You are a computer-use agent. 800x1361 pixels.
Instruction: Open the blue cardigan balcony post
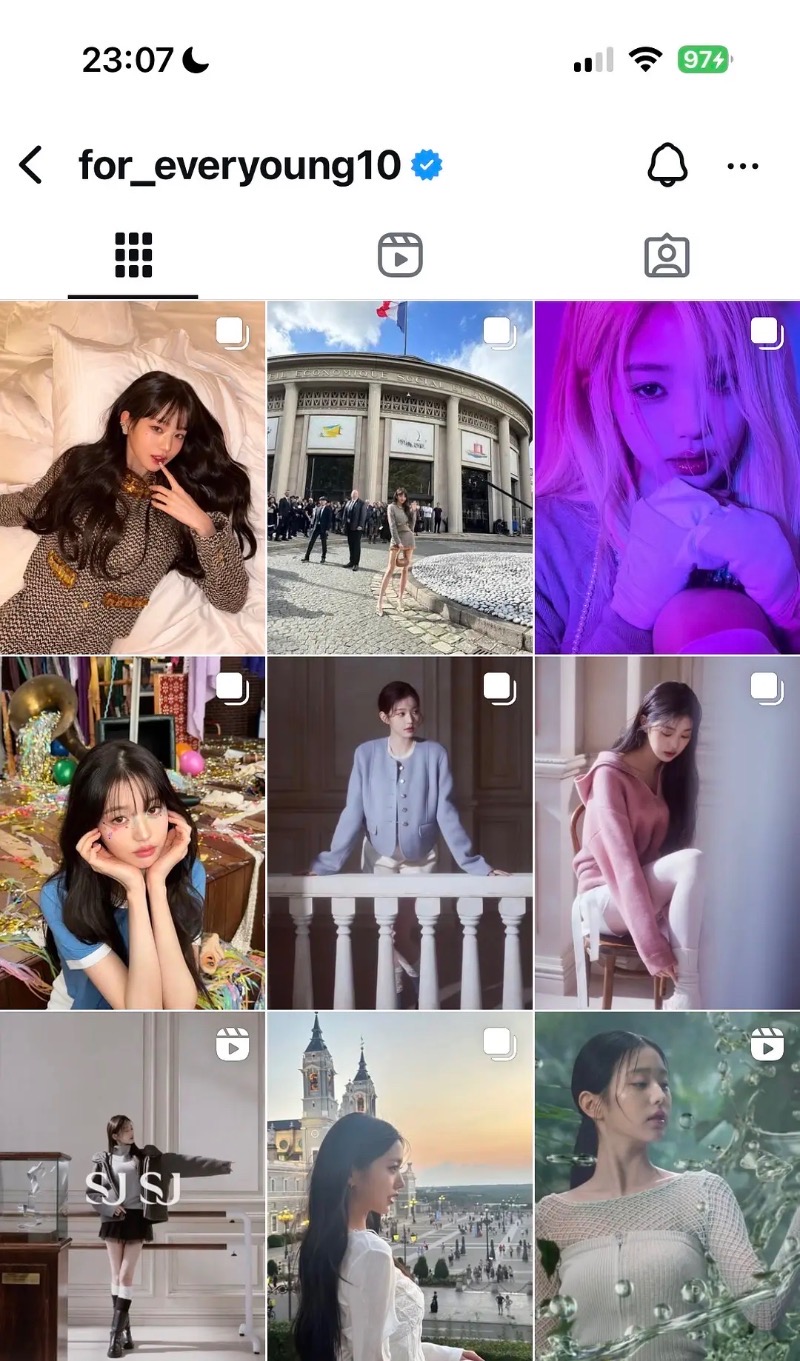coord(400,833)
